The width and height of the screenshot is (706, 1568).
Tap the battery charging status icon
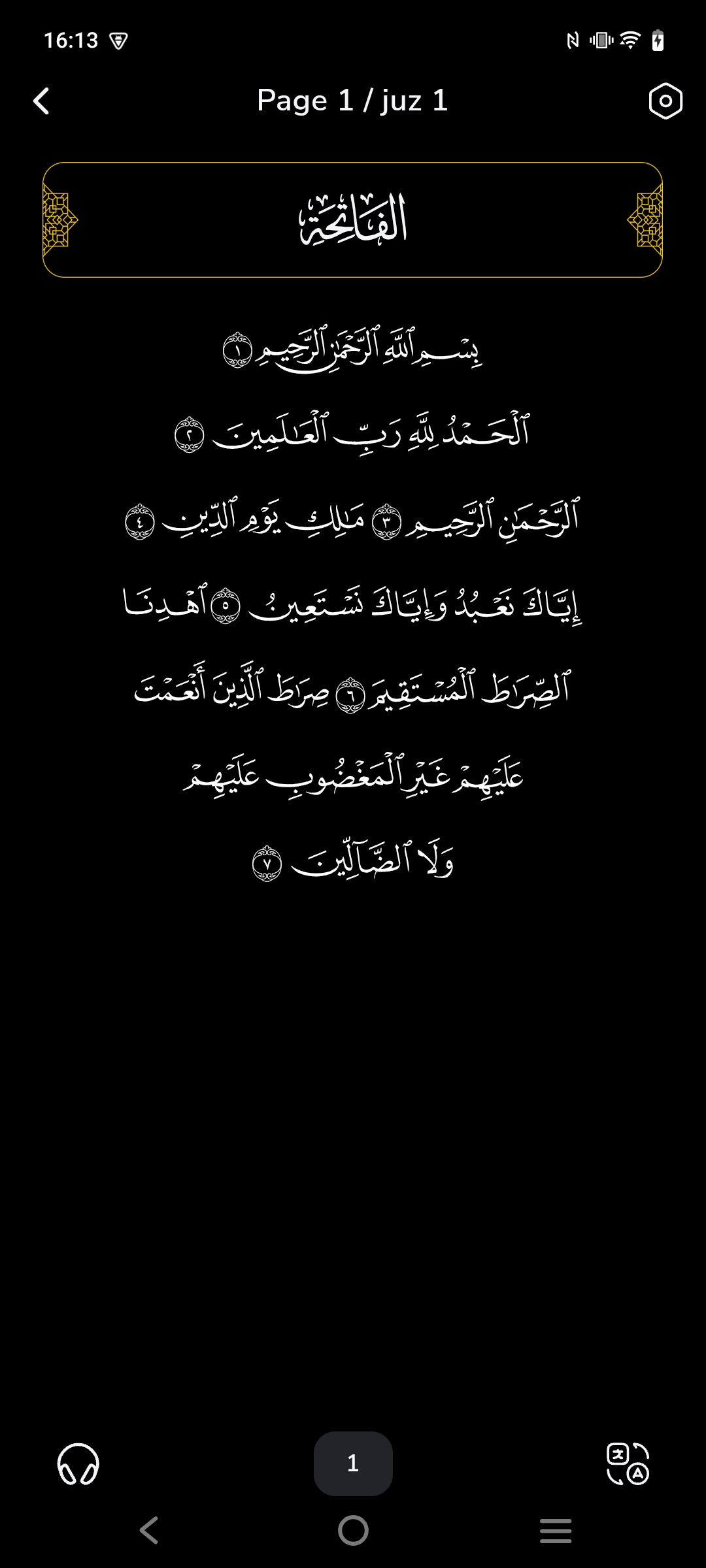[658, 39]
